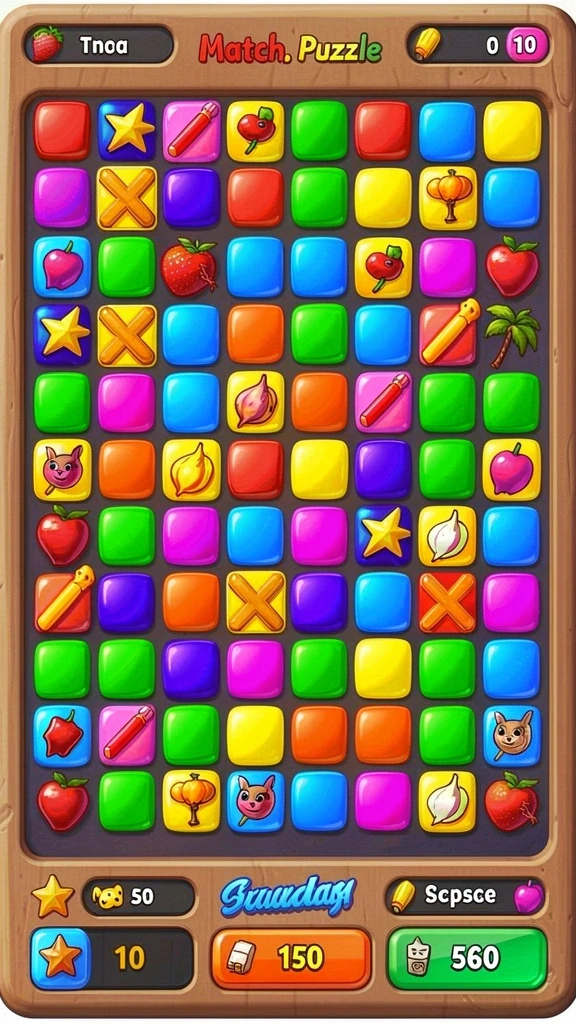The image size is (576, 1024).
Task: Use the blue star booster showing 10
Action: (112, 958)
